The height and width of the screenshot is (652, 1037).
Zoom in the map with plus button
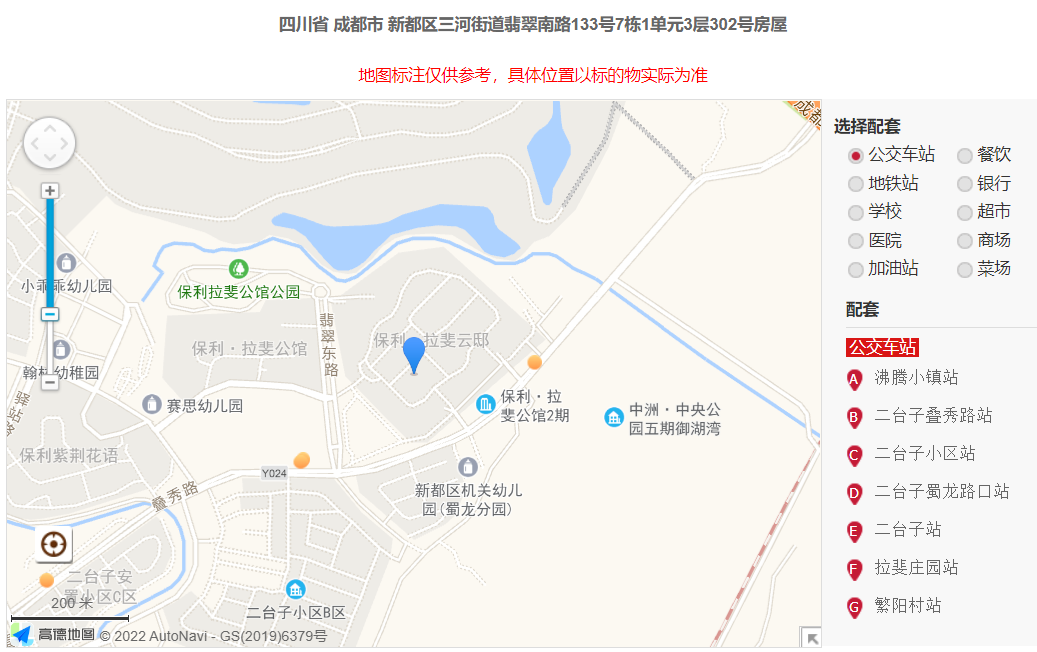tap(50, 191)
